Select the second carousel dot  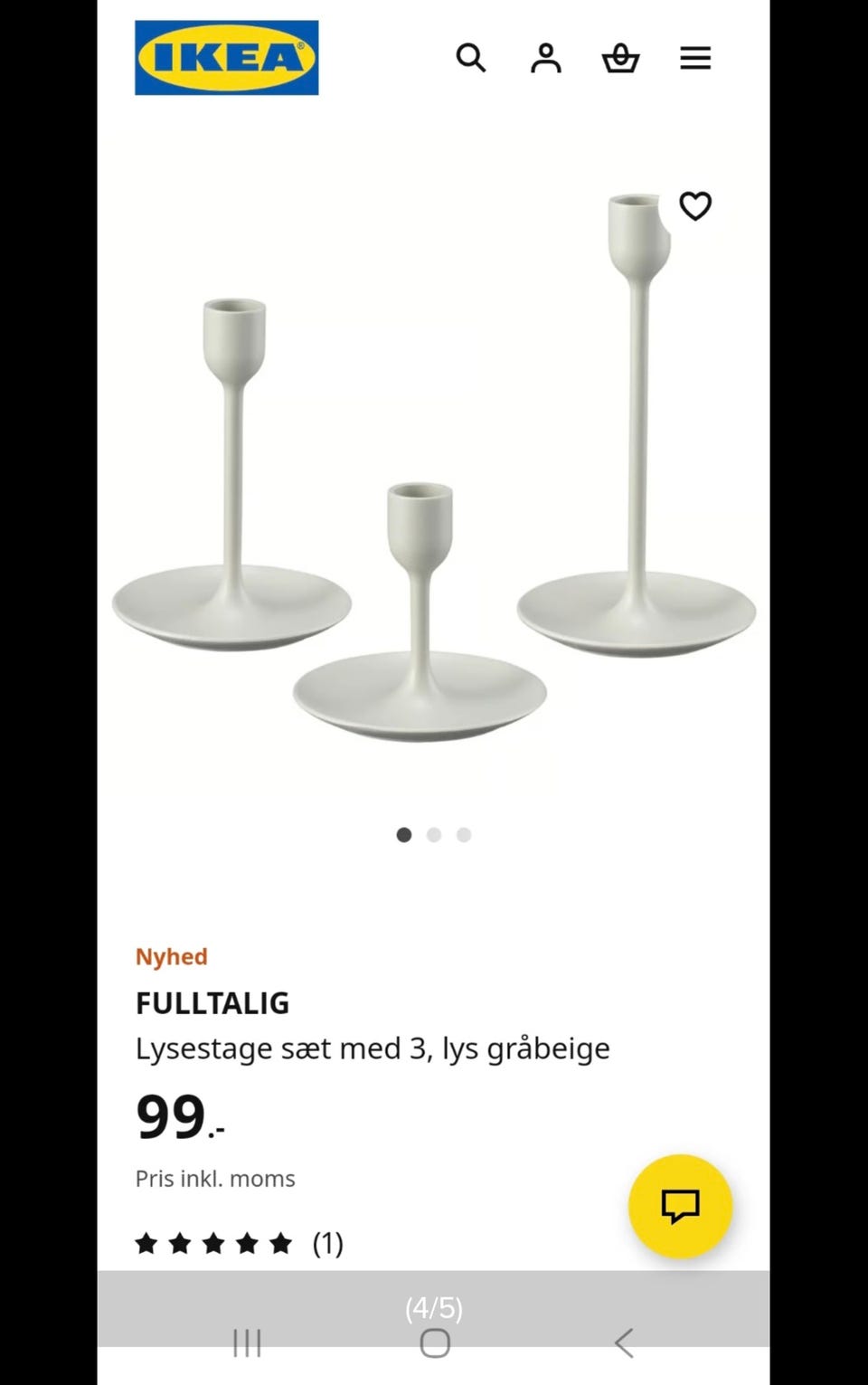[x=434, y=834]
